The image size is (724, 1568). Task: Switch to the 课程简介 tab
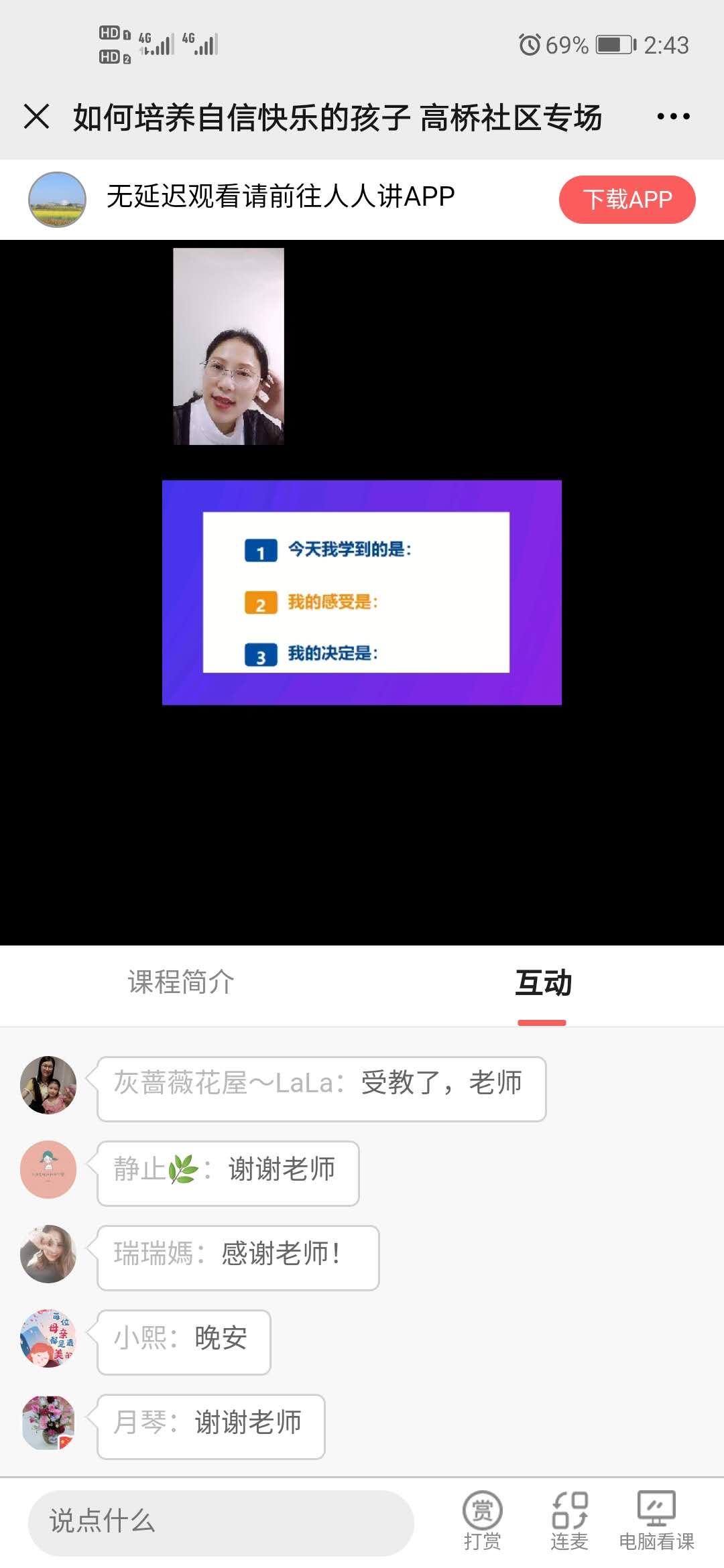(x=181, y=982)
